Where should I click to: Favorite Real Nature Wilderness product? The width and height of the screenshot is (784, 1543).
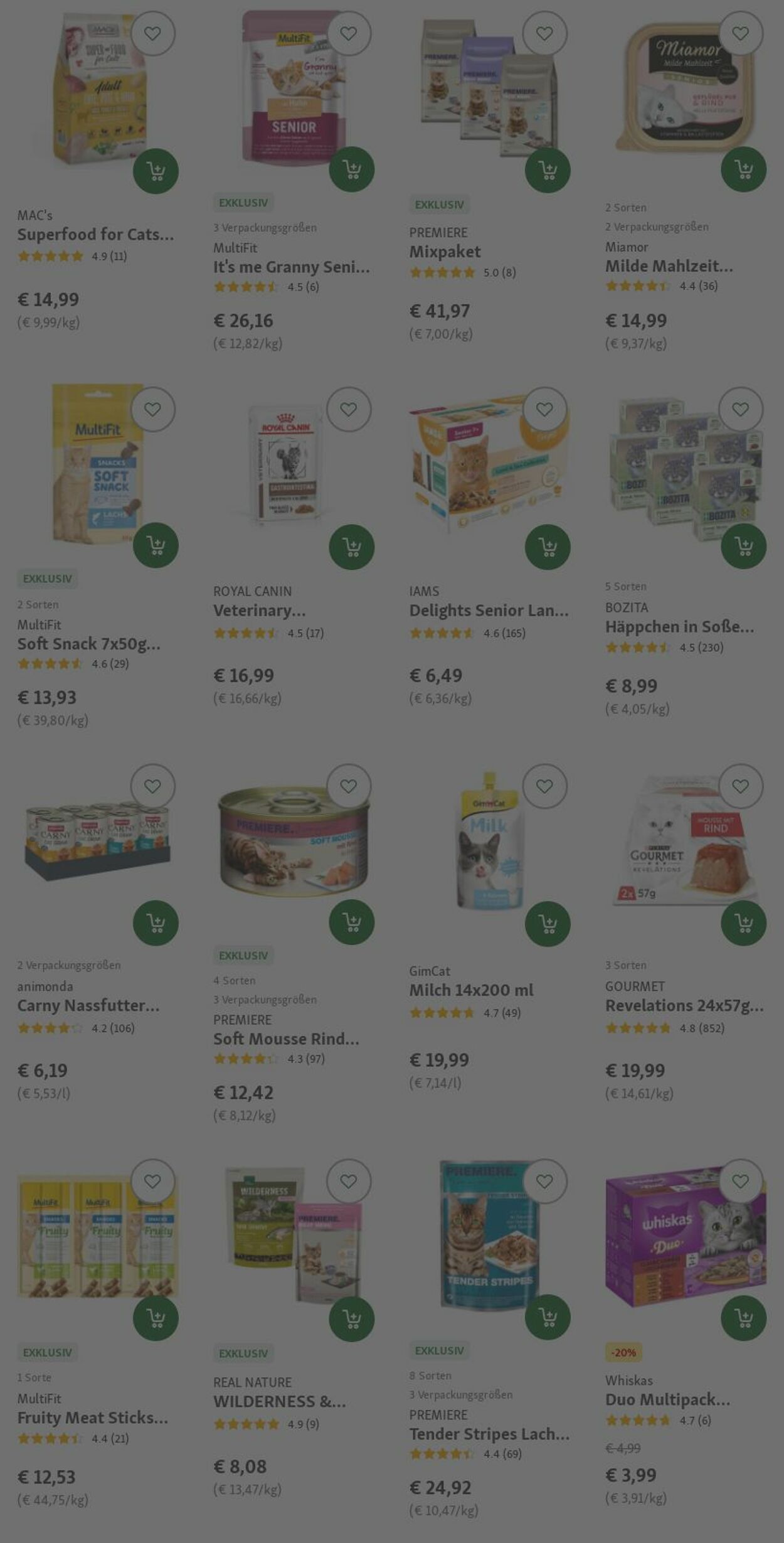pyautogui.click(x=349, y=1182)
